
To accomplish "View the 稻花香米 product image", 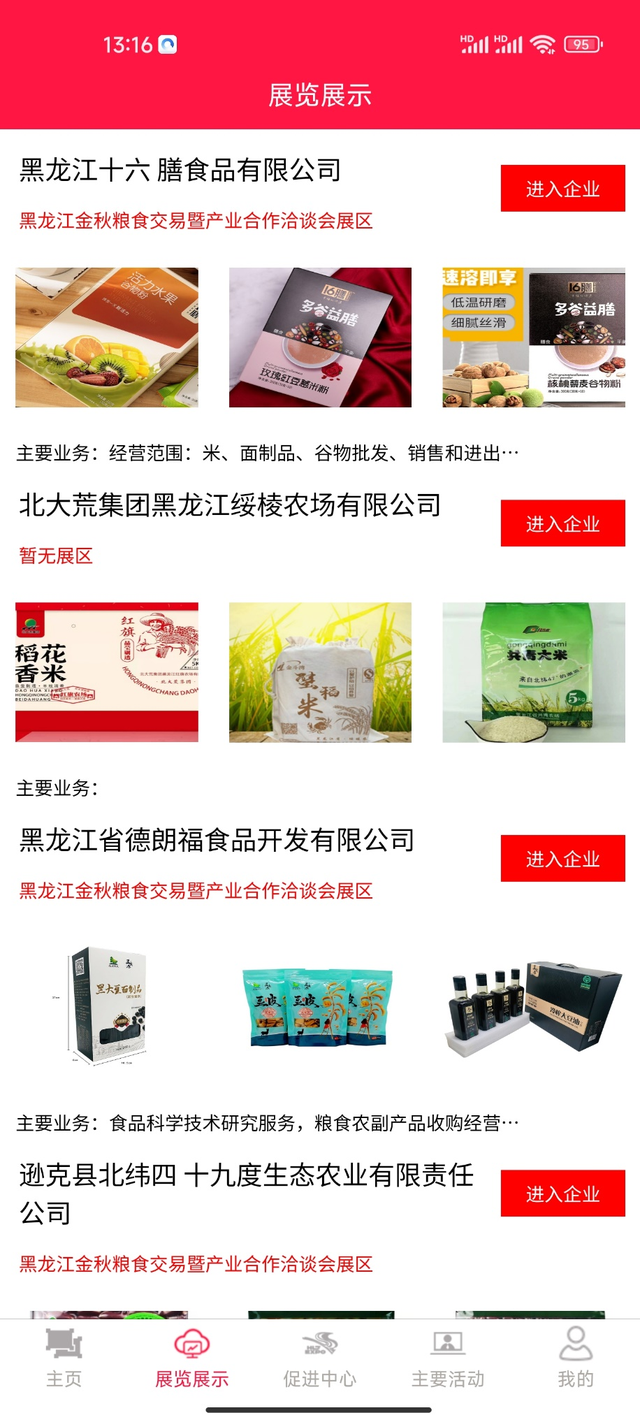I will click(x=107, y=672).
